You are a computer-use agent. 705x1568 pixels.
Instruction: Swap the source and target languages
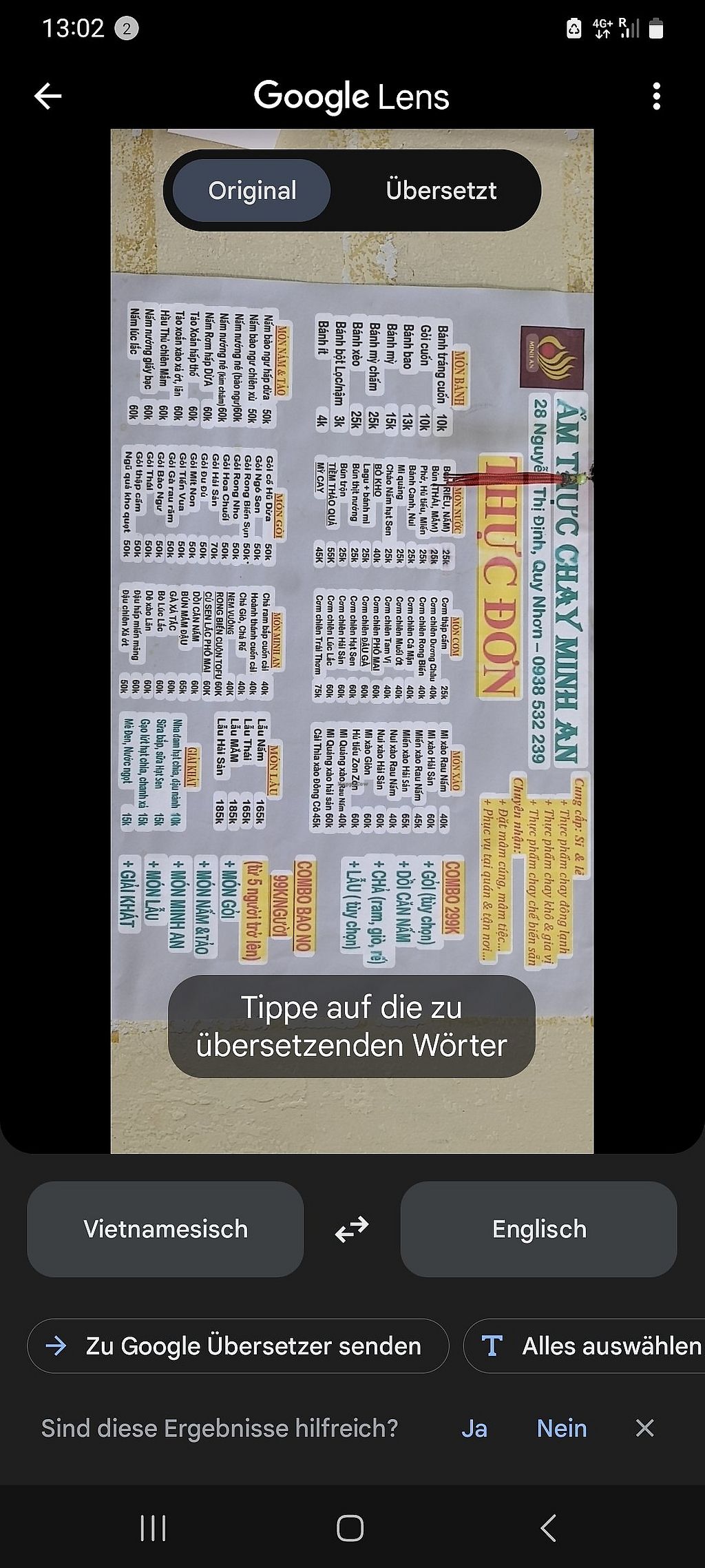352,1229
